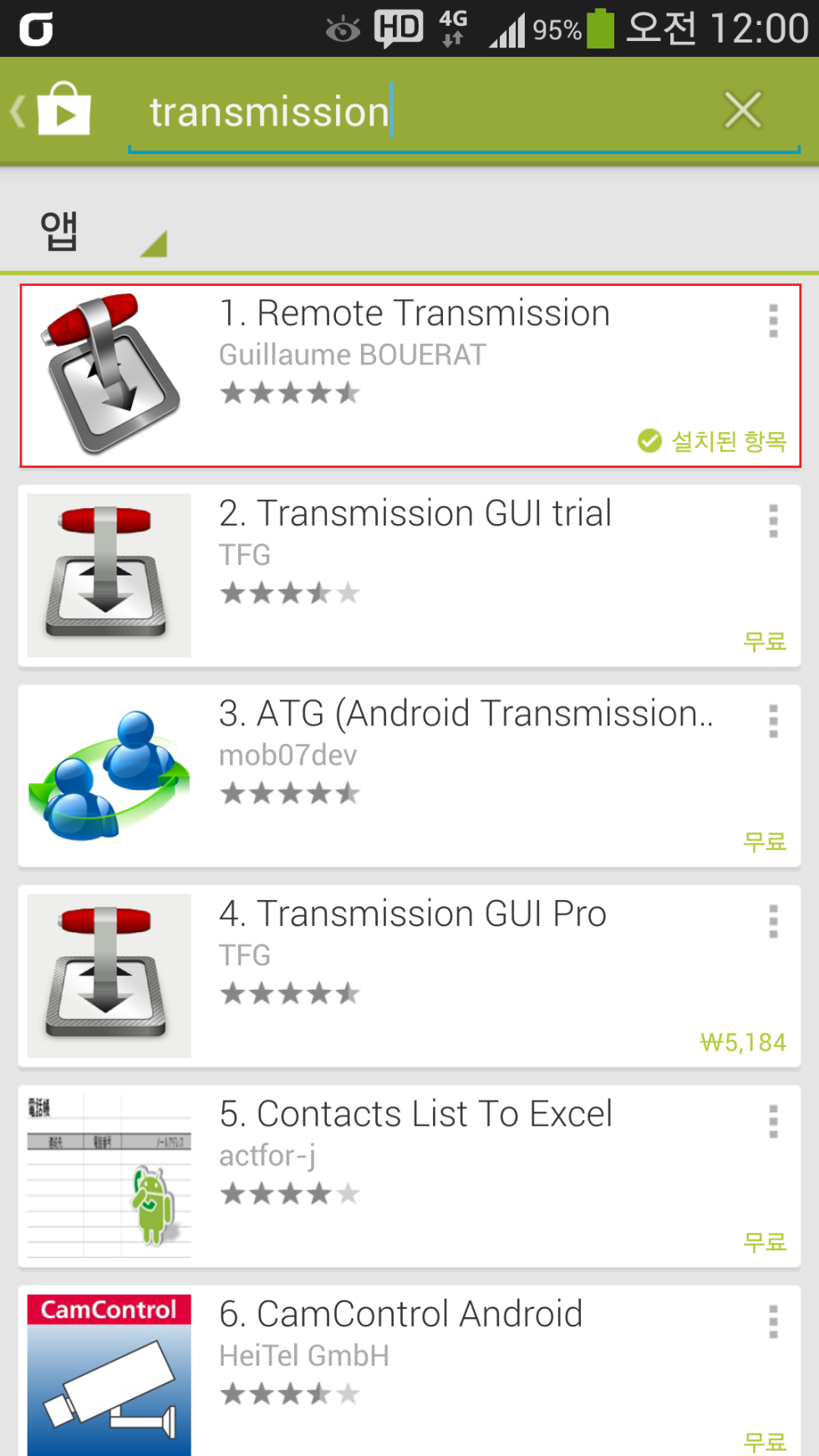
Task: Open the 앱 category dropdown
Action: pos(100,232)
